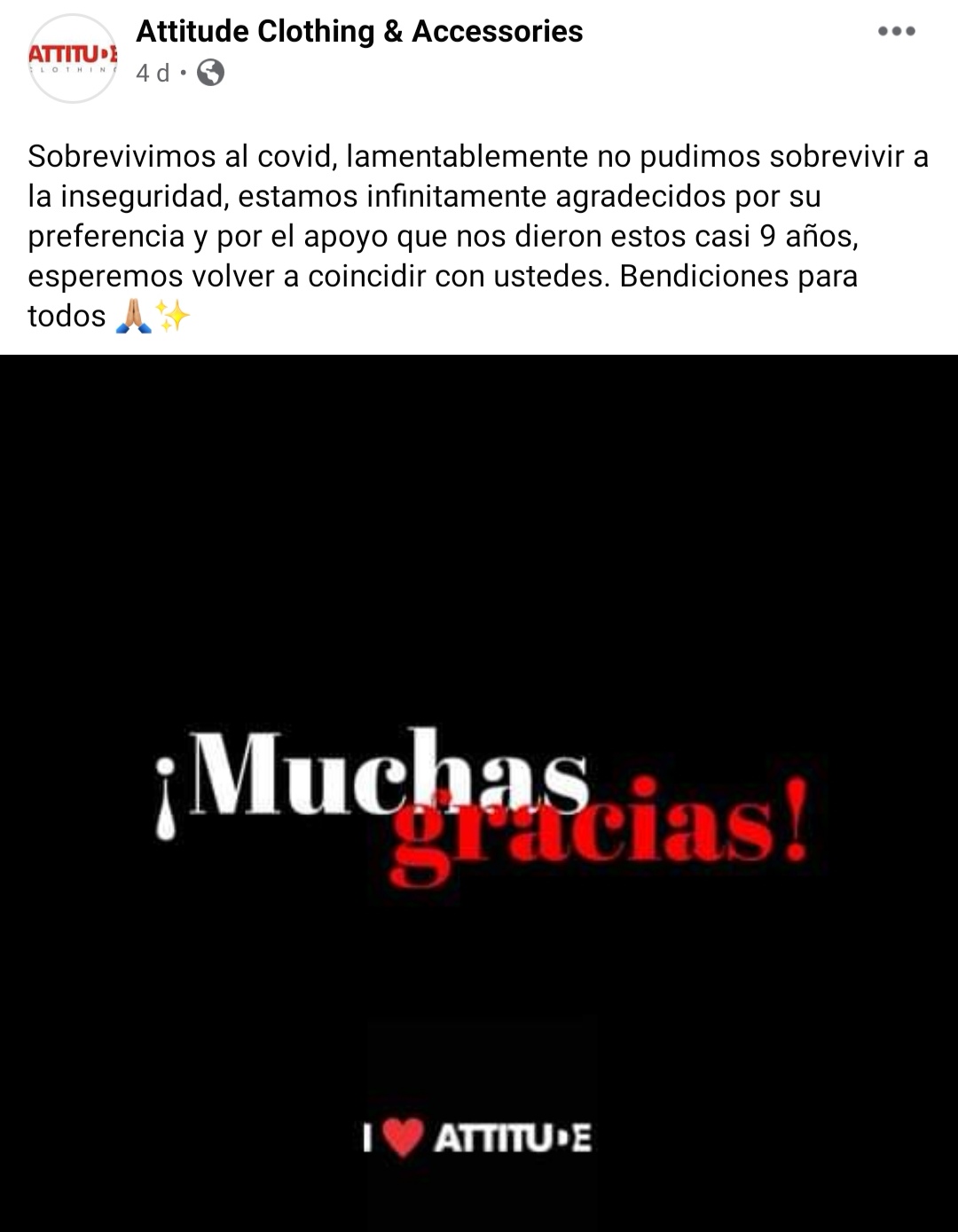Open Attitude Clothing & Accessories page name
Viewport: 958px width, 1232px height.
tap(359, 32)
